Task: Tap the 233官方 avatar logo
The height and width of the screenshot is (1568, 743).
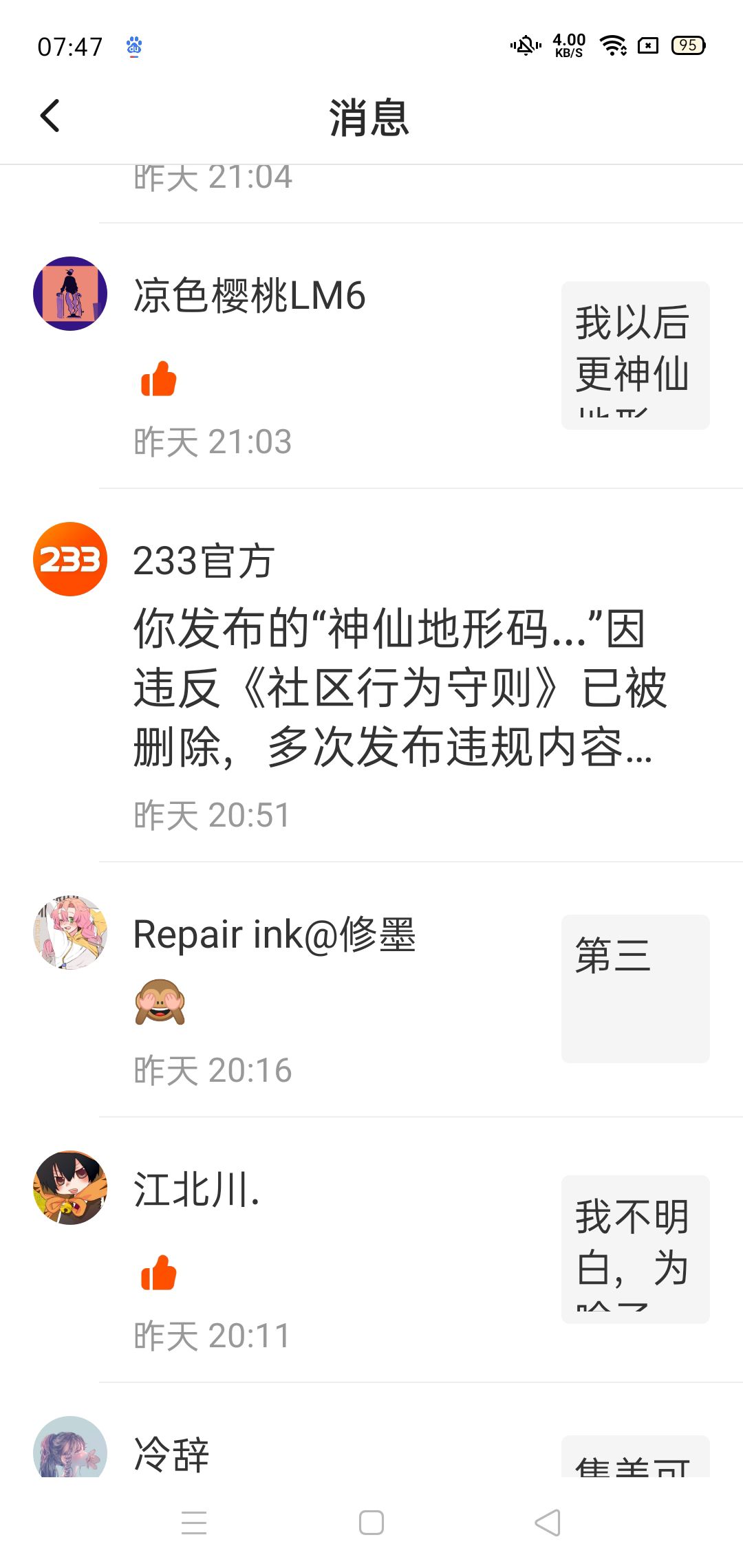Action: 70,559
